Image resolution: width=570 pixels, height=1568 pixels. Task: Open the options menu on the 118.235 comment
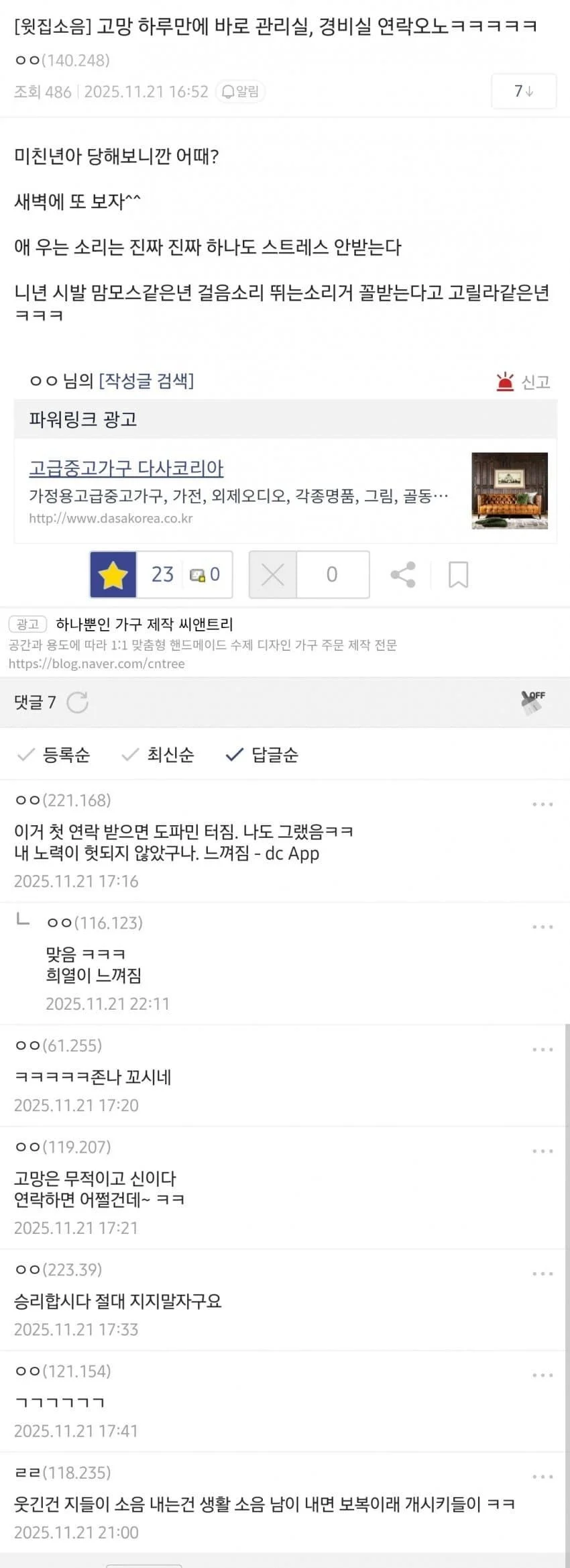coord(542,1477)
